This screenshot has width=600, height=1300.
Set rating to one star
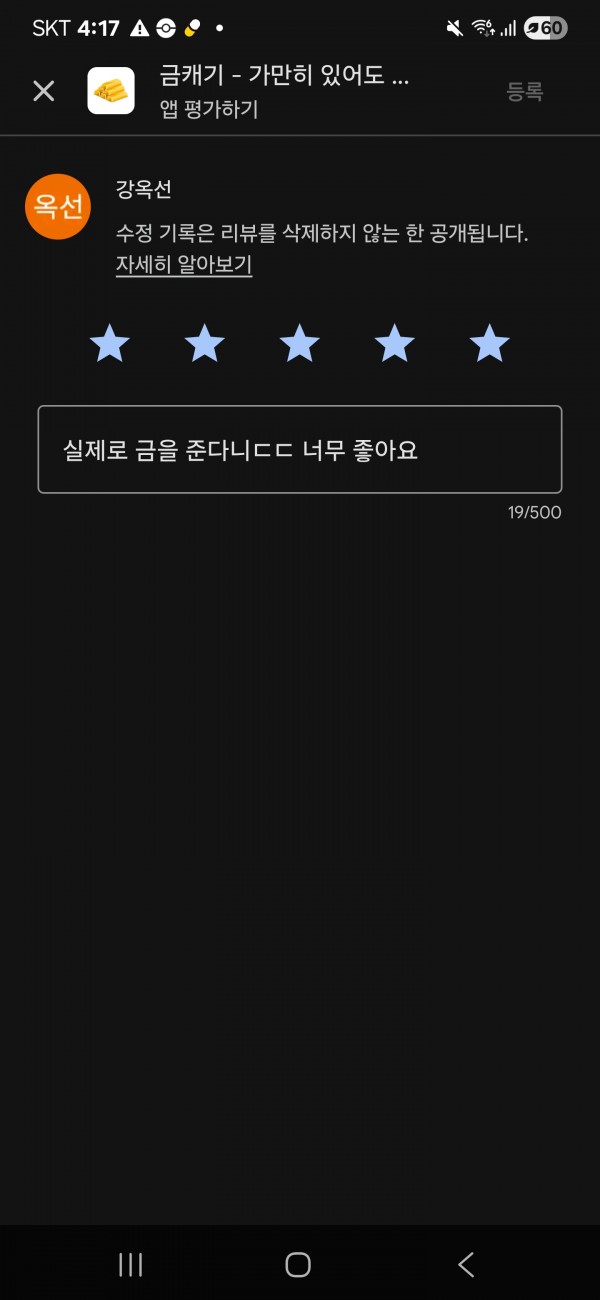click(x=110, y=344)
